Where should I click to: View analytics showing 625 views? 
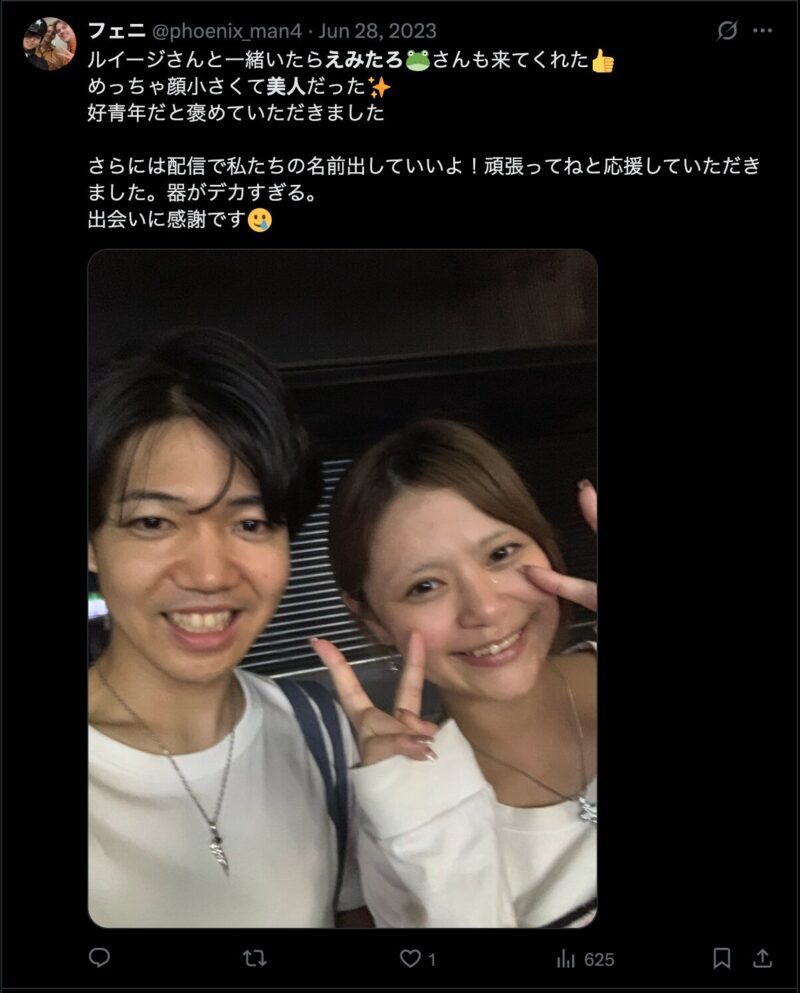click(x=585, y=958)
